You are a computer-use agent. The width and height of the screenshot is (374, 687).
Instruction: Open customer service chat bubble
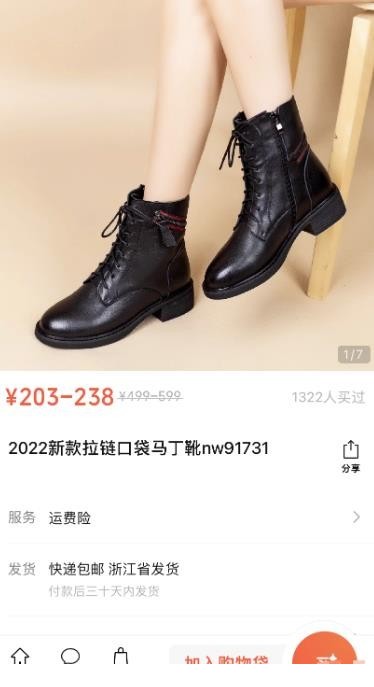[x=70, y=656]
